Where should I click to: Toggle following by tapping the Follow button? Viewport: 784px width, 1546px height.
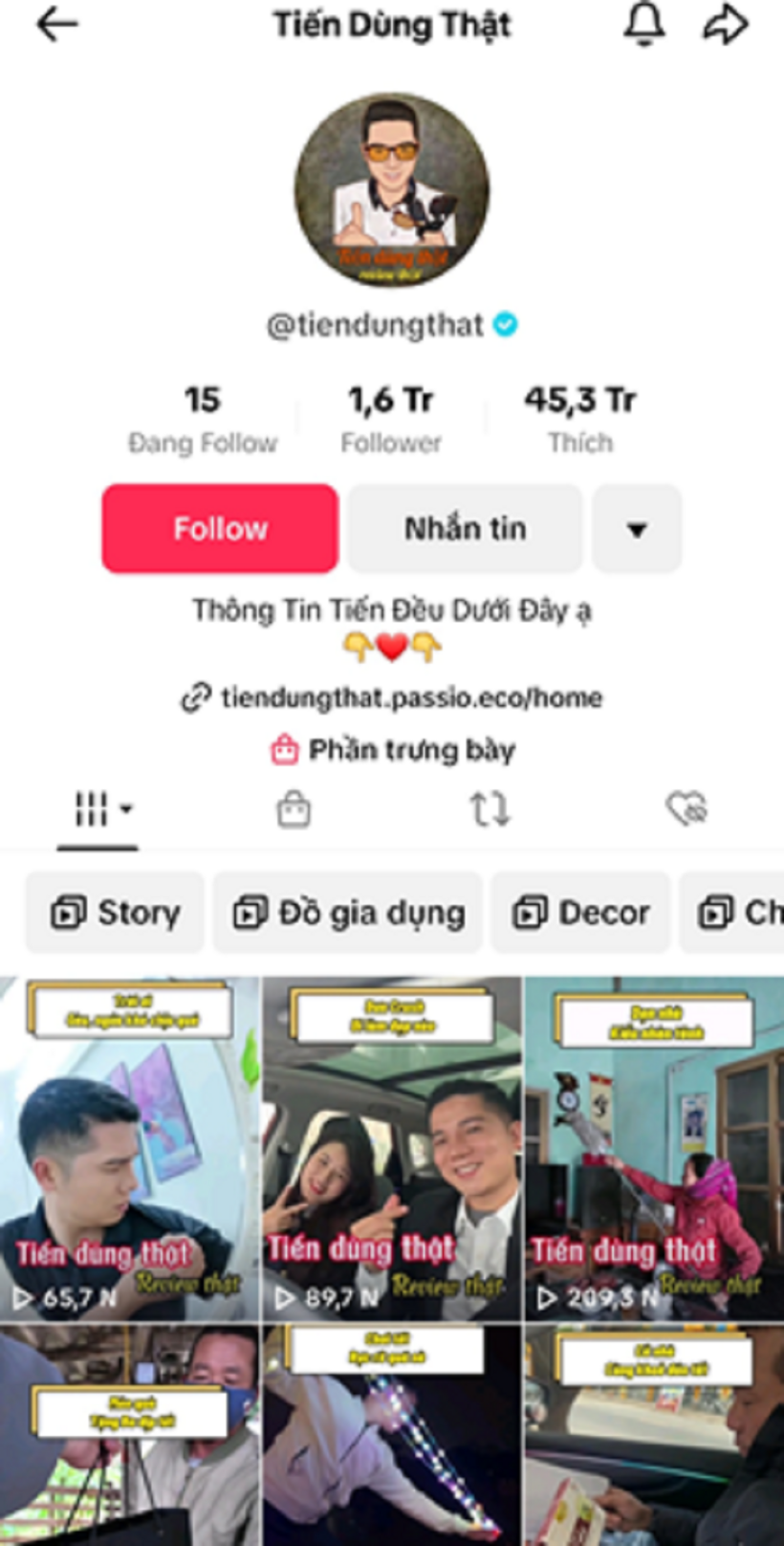coord(218,528)
